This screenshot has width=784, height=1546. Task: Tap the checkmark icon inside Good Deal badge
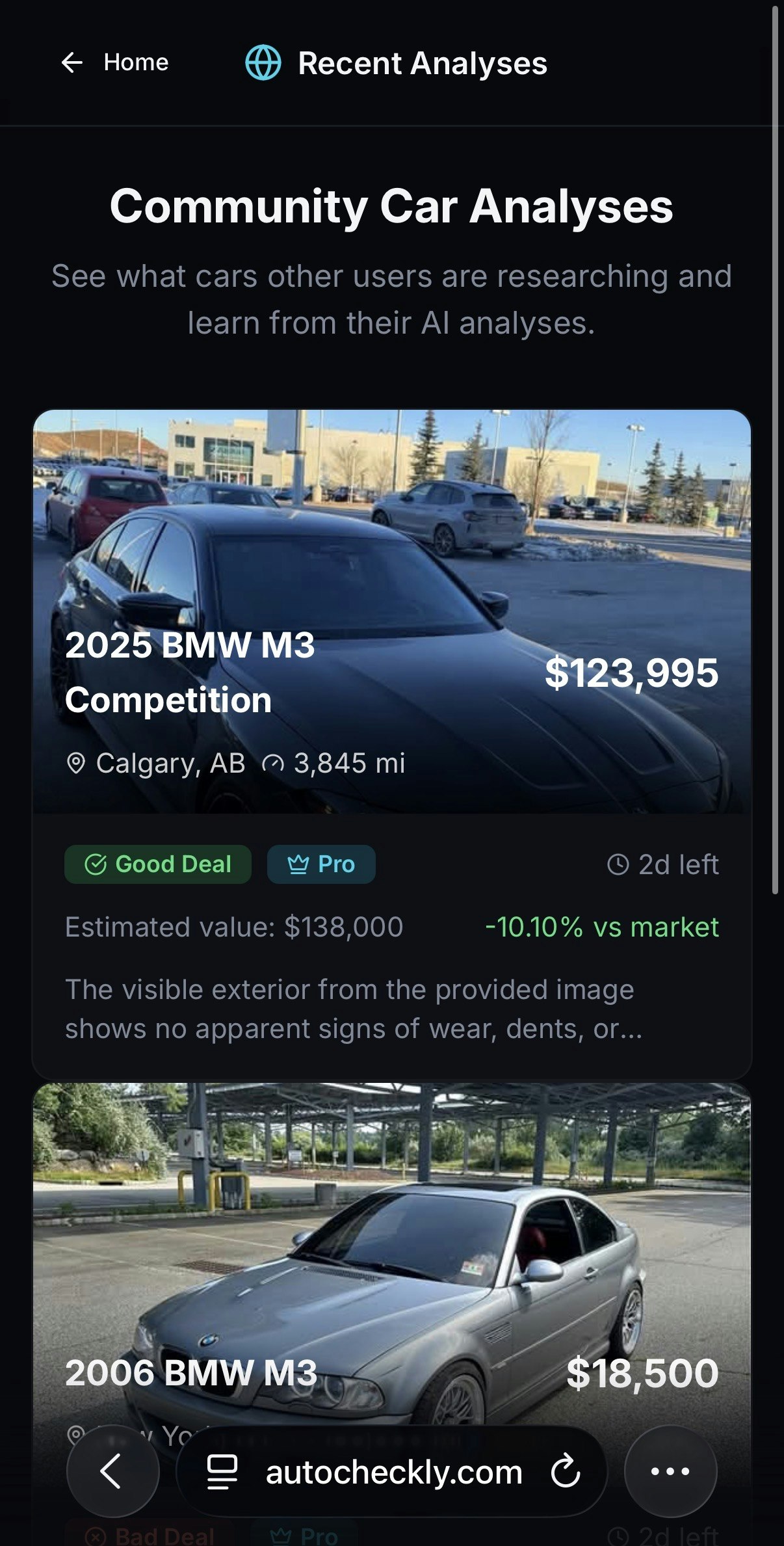[96, 864]
